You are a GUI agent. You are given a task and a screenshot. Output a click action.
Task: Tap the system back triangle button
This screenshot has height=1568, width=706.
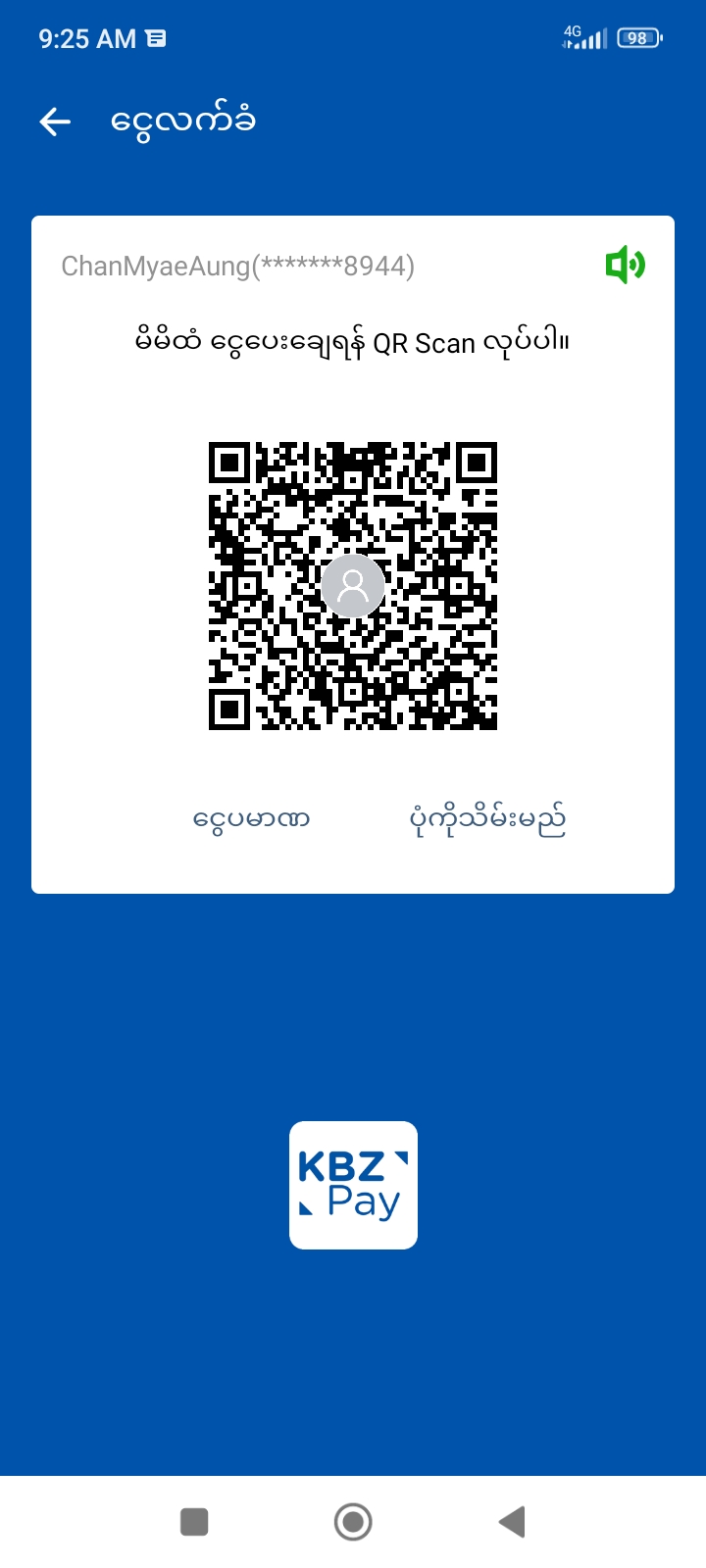[512, 1522]
